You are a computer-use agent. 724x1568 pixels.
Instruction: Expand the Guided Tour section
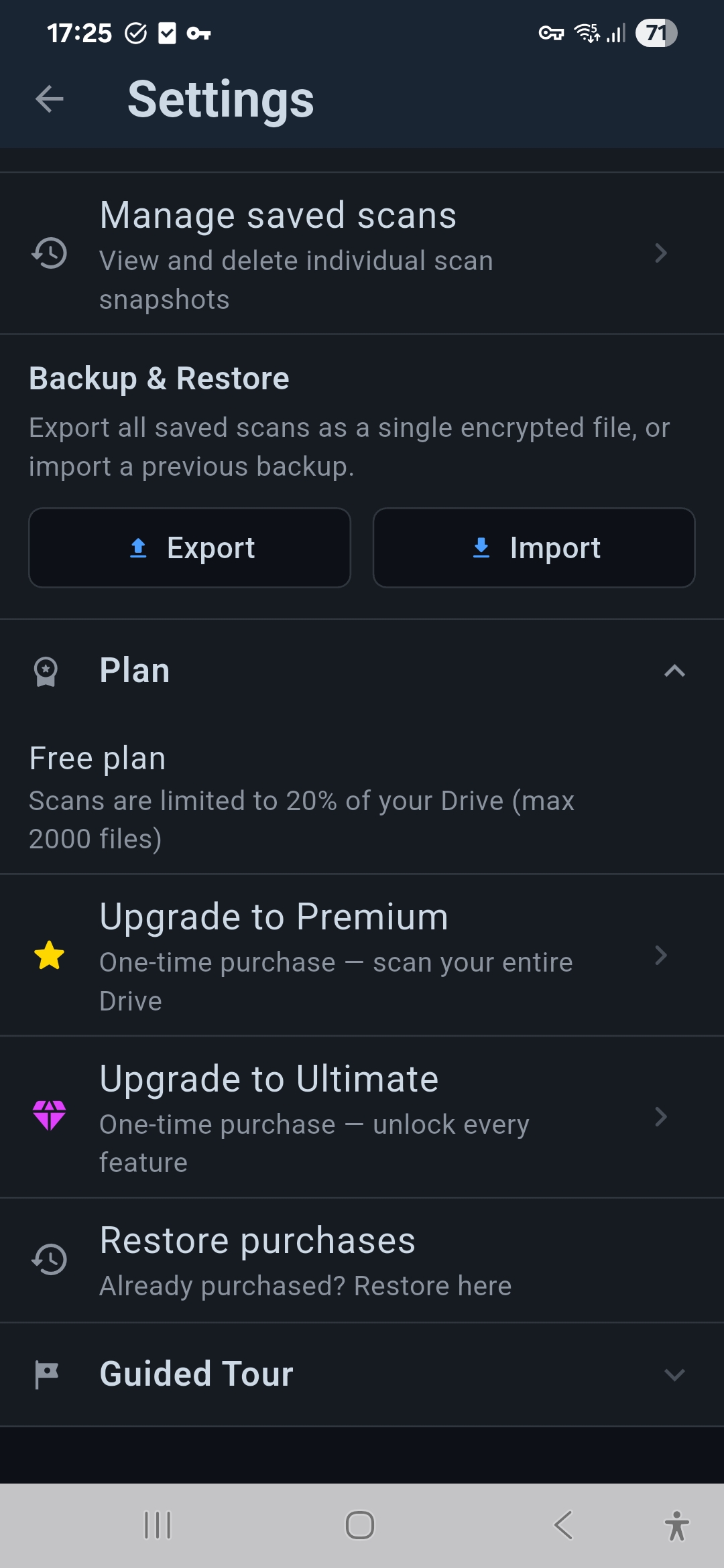click(675, 1374)
